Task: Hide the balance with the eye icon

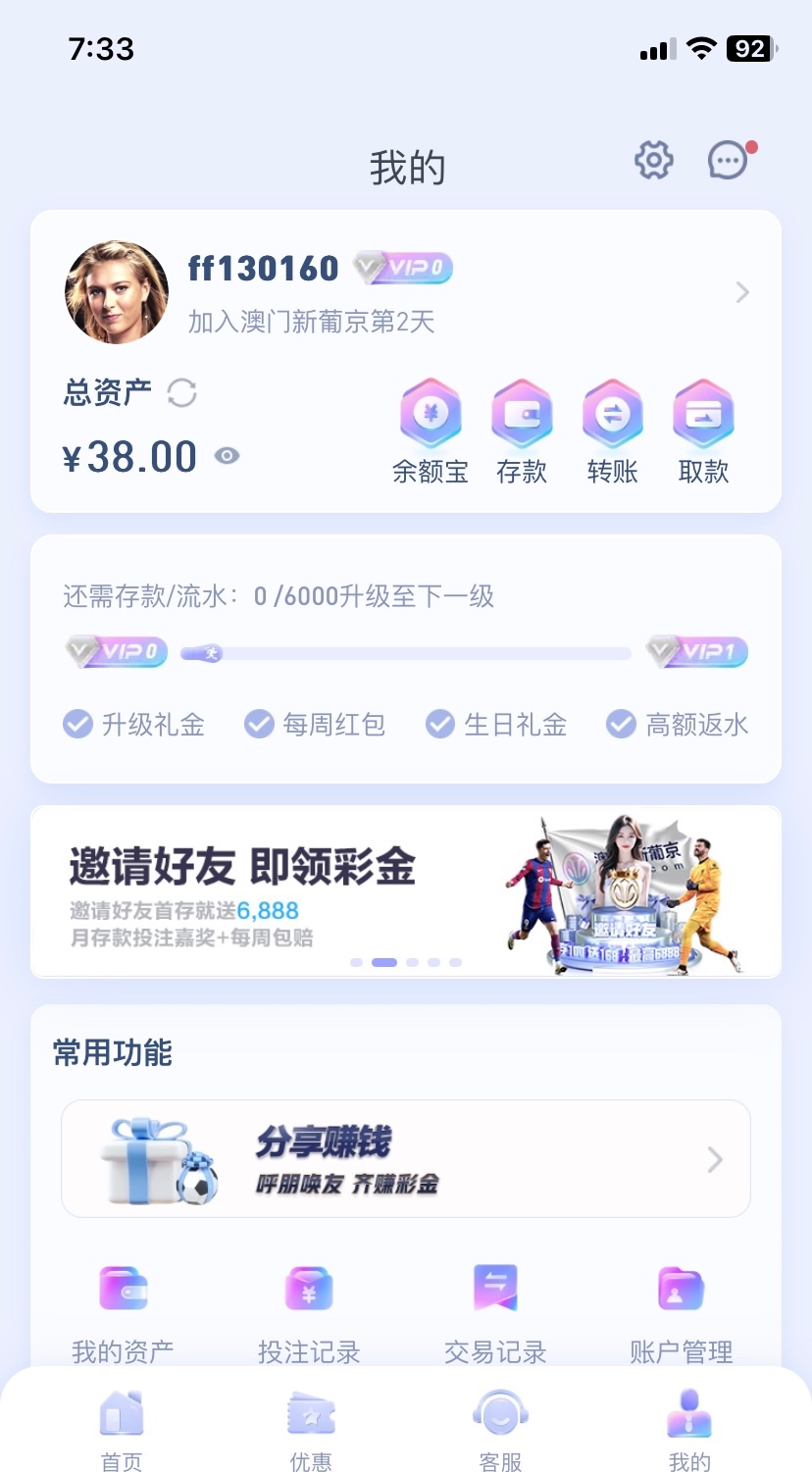Action: (228, 455)
